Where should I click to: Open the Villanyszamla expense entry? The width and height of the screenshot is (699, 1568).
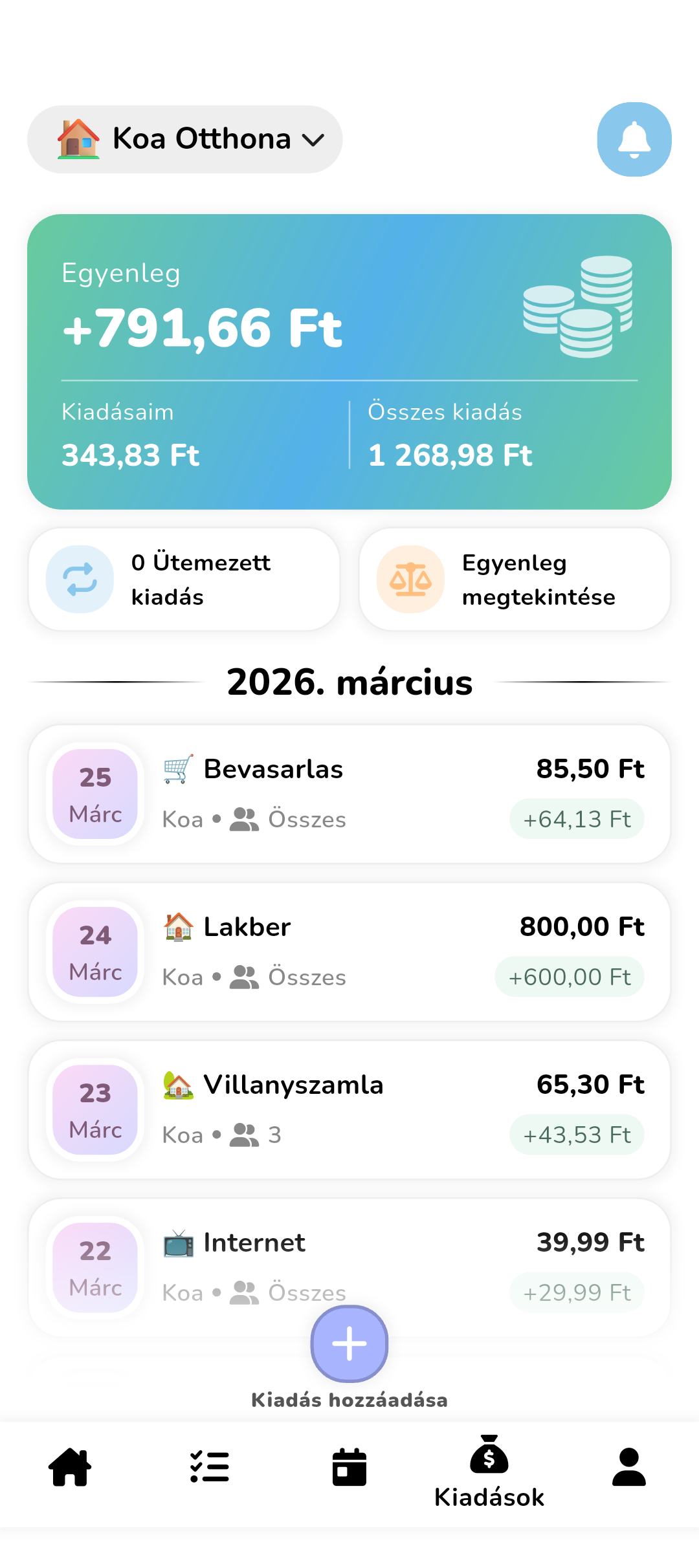(349, 1108)
